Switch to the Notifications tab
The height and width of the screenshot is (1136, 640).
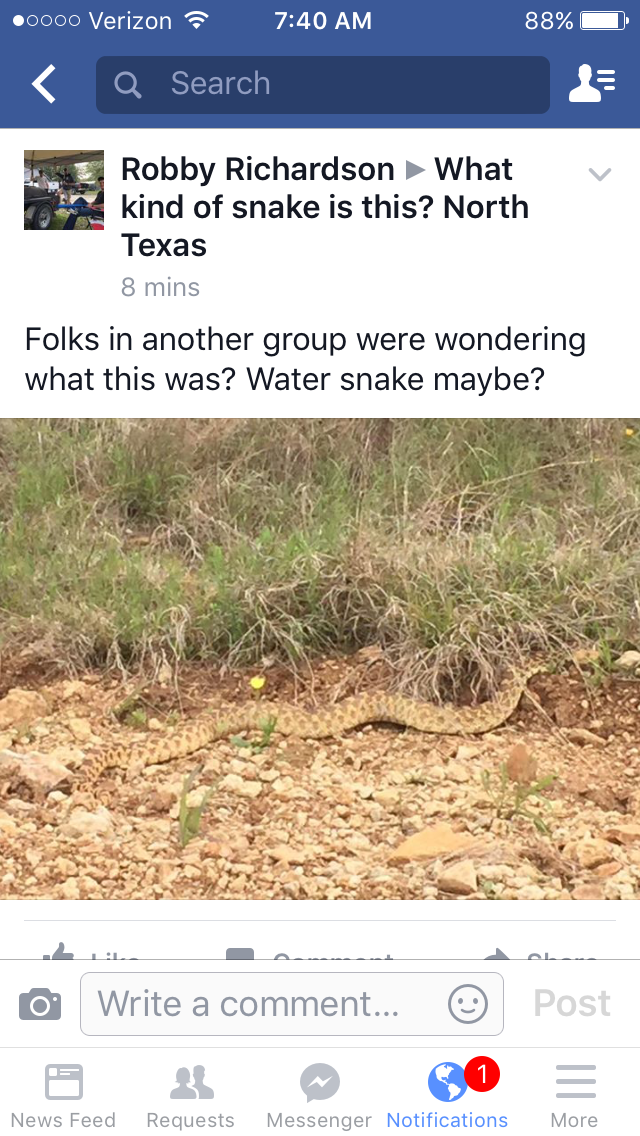[x=447, y=1094]
